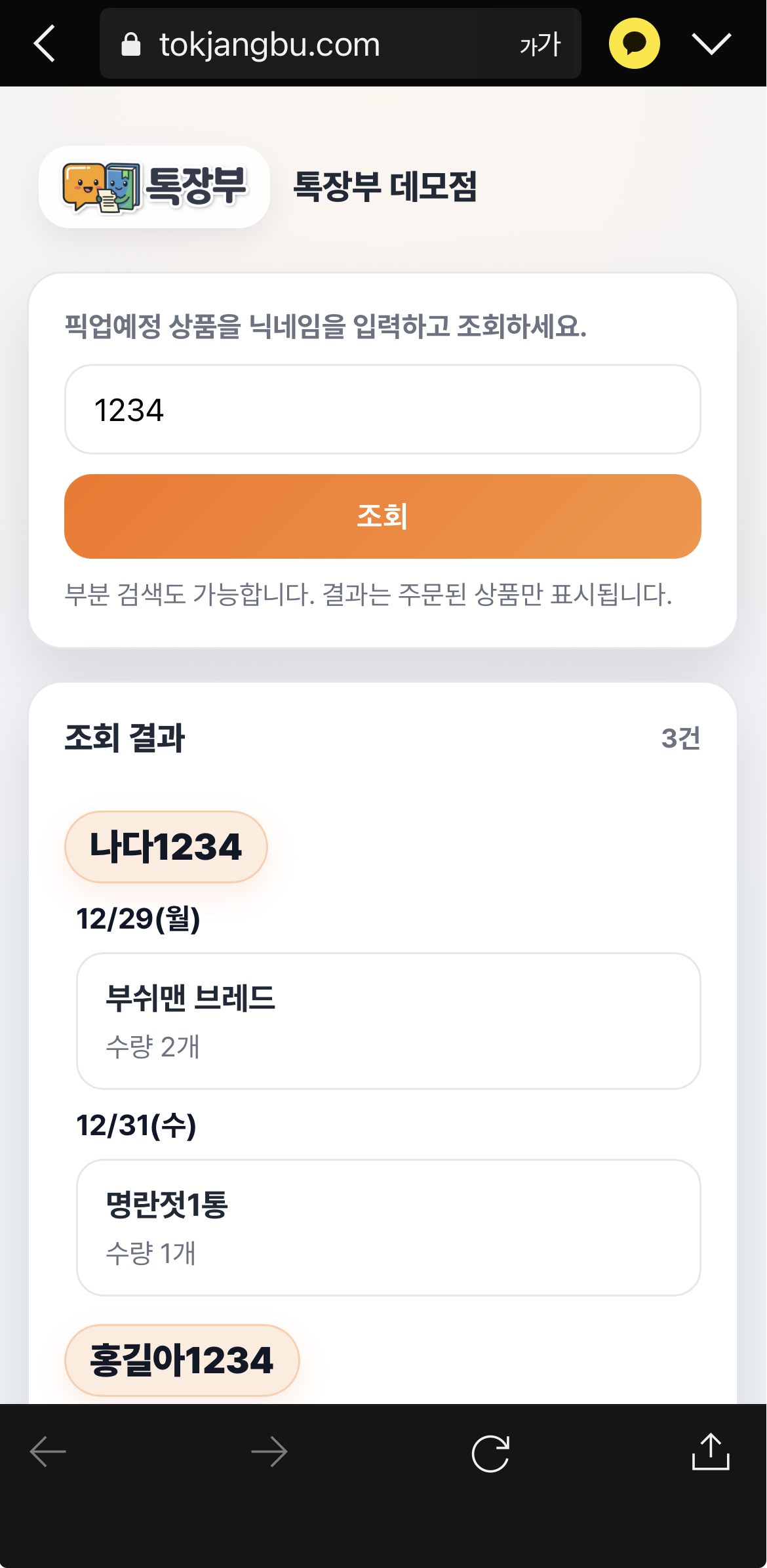Open the KakaoTalk chat icon in the top bar
The image size is (767, 1568).
633,43
